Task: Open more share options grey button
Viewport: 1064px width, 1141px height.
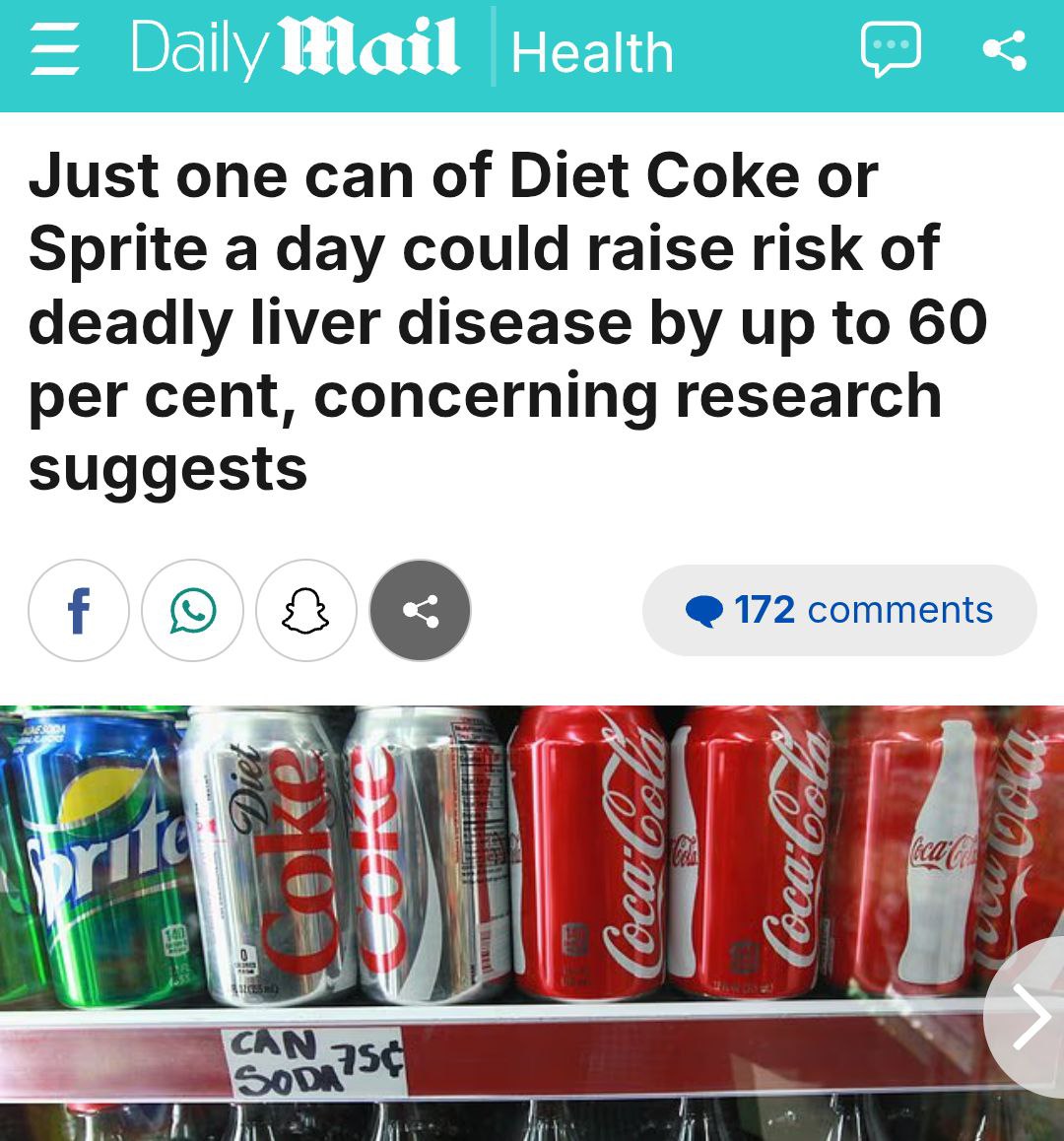Action: tap(420, 610)
